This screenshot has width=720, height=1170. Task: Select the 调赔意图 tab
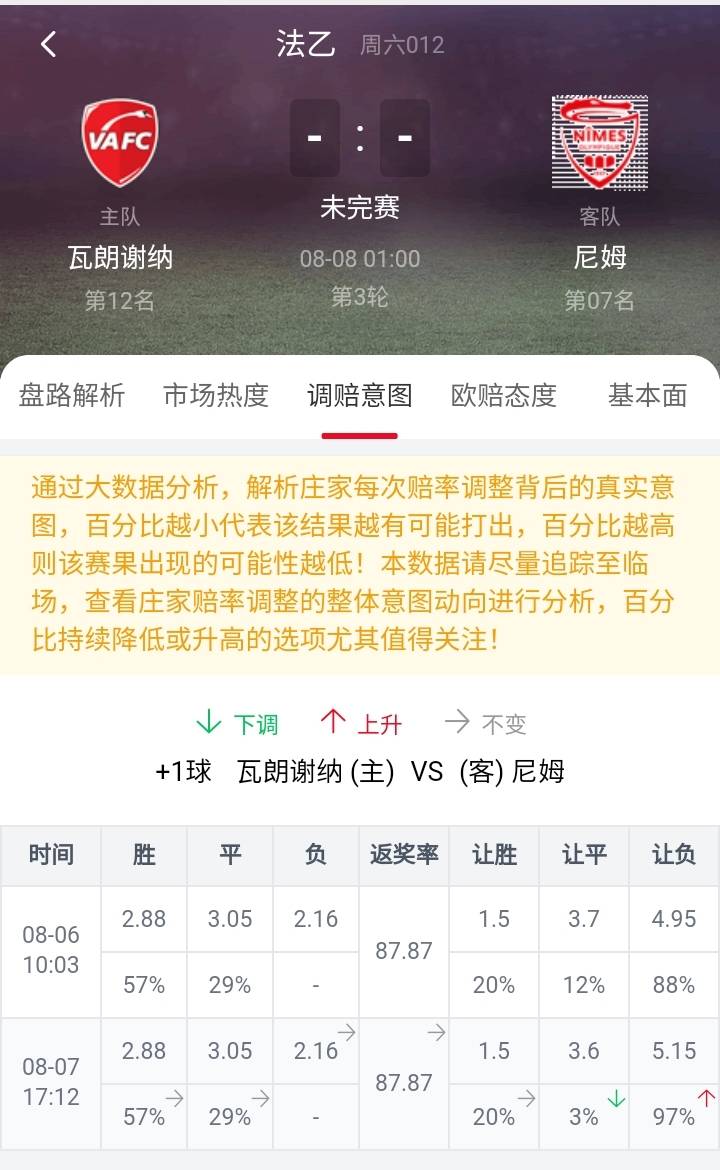pyautogui.click(x=360, y=395)
